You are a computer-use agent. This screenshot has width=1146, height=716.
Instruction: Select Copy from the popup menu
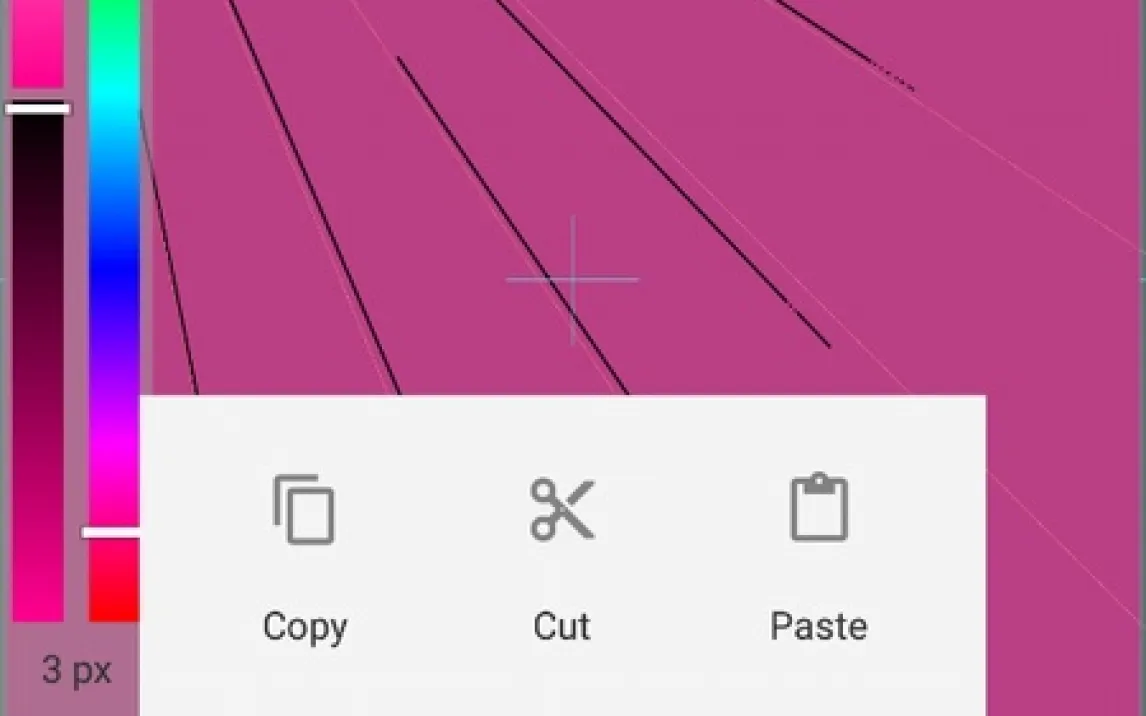pos(304,555)
